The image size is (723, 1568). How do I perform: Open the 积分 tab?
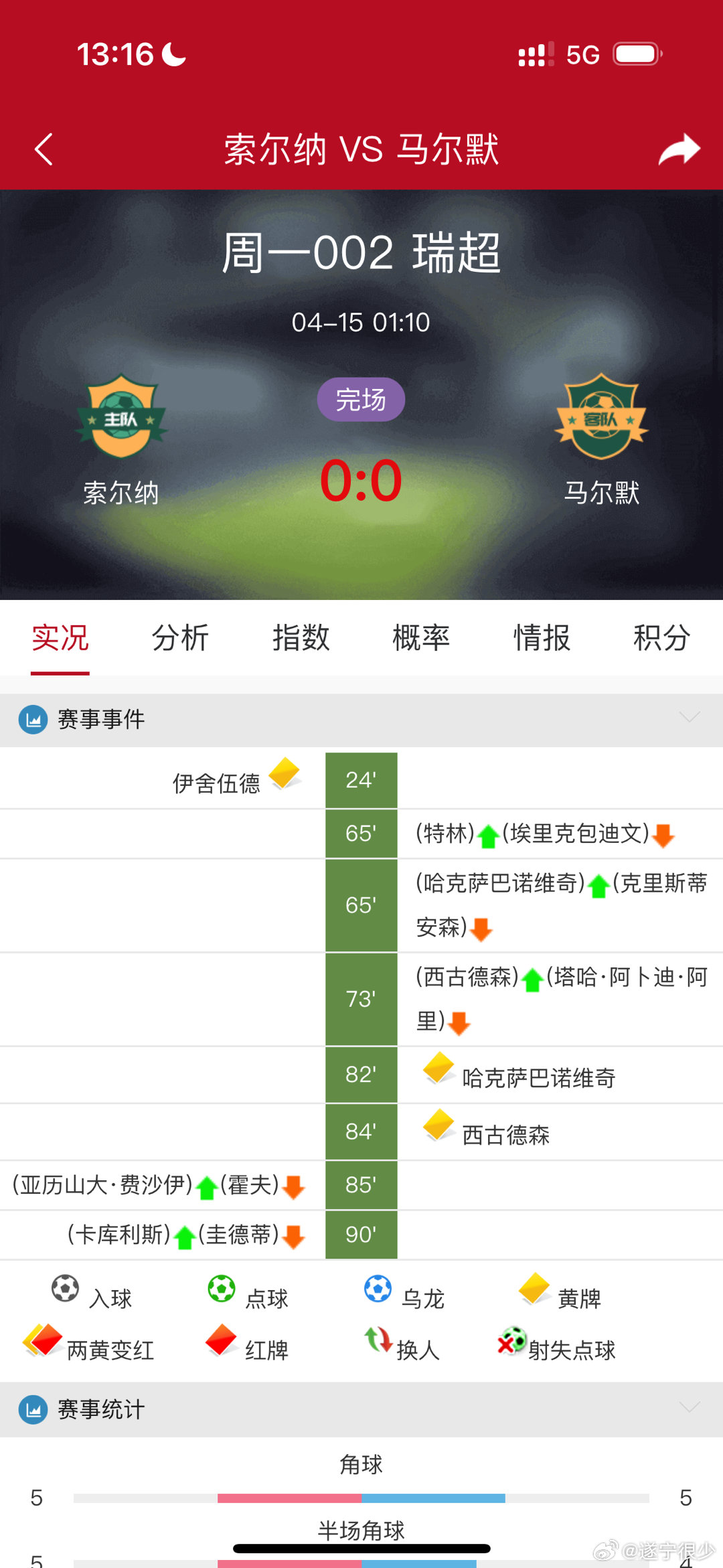(662, 637)
